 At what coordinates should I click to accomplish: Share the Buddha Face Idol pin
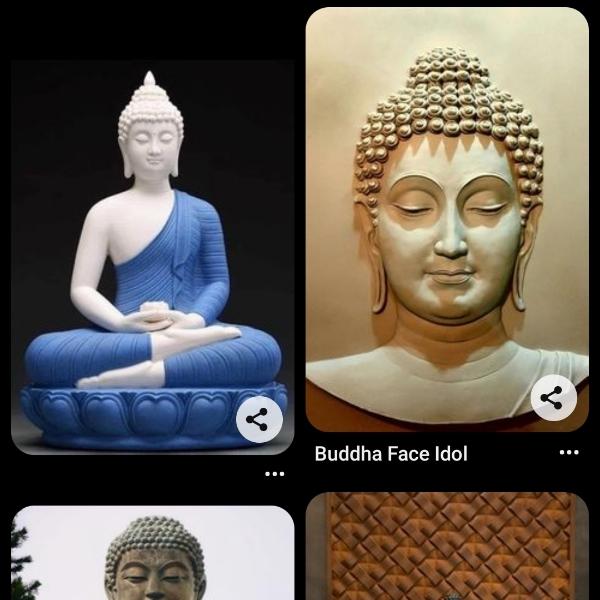point(553,398)
